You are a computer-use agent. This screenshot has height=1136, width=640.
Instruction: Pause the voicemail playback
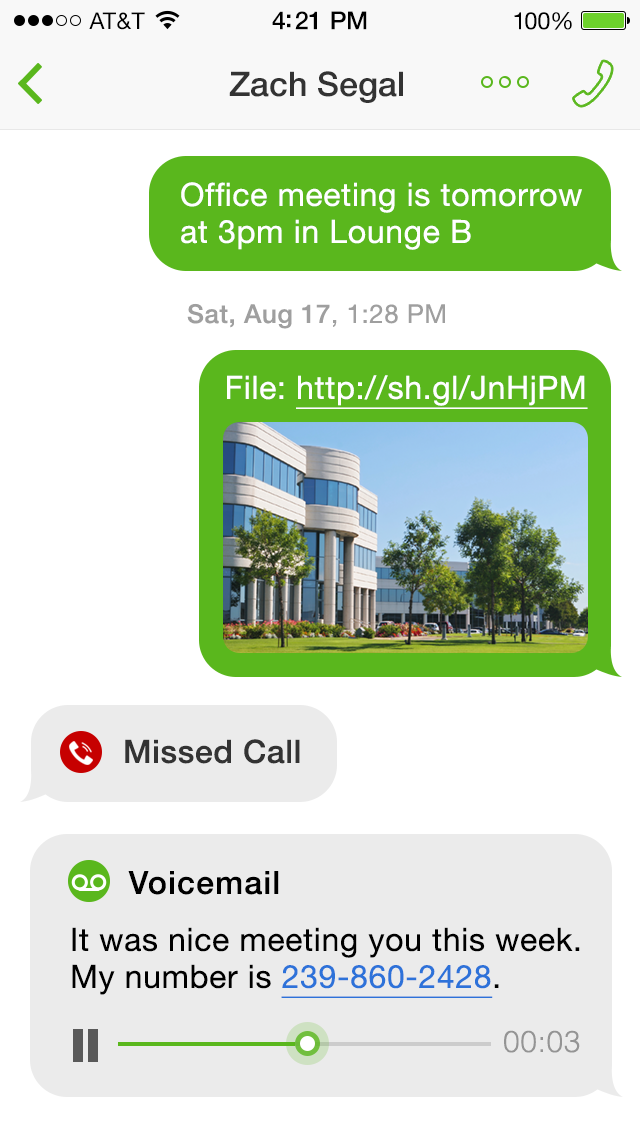click(86, 1044)
